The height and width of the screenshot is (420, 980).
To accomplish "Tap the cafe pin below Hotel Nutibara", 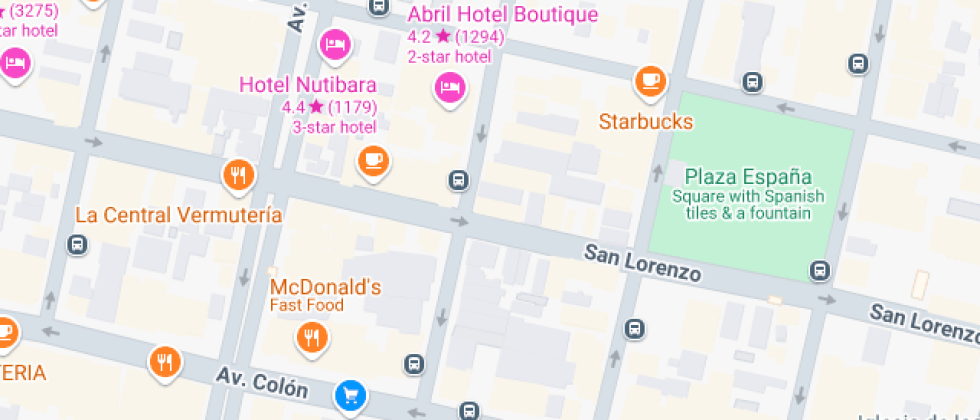I will [373, 159].
